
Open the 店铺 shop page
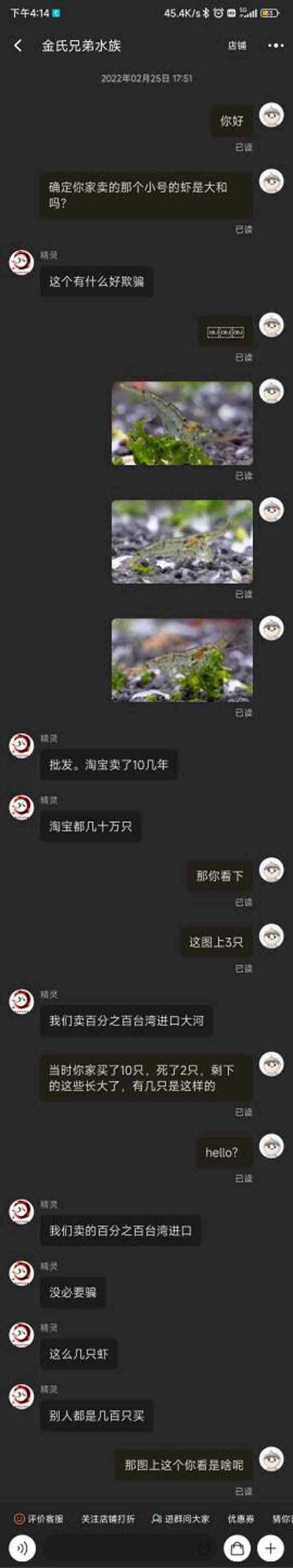(x=237, y=46)
